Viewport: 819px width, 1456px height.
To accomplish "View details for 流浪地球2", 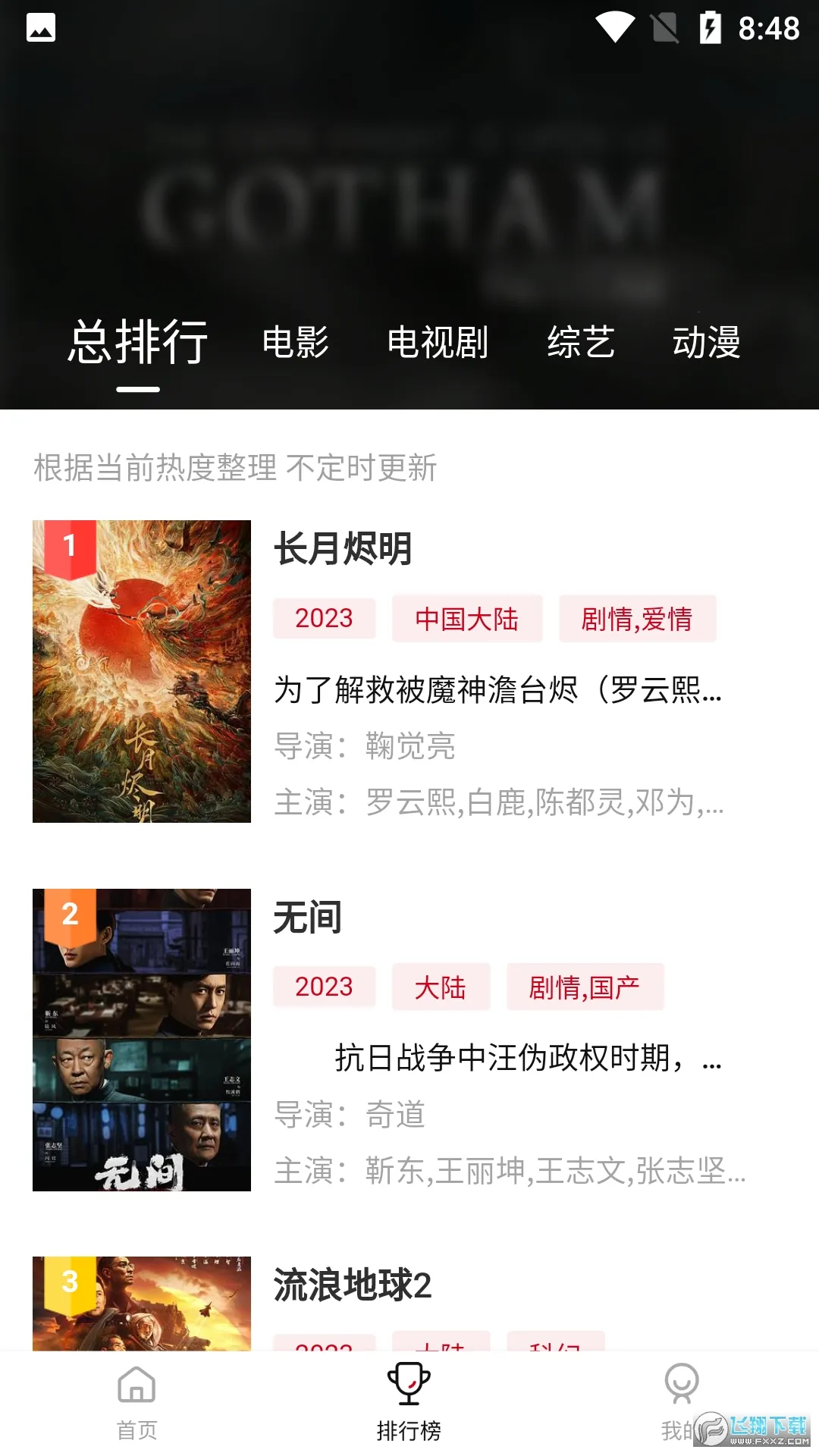I will (353, 1285).
